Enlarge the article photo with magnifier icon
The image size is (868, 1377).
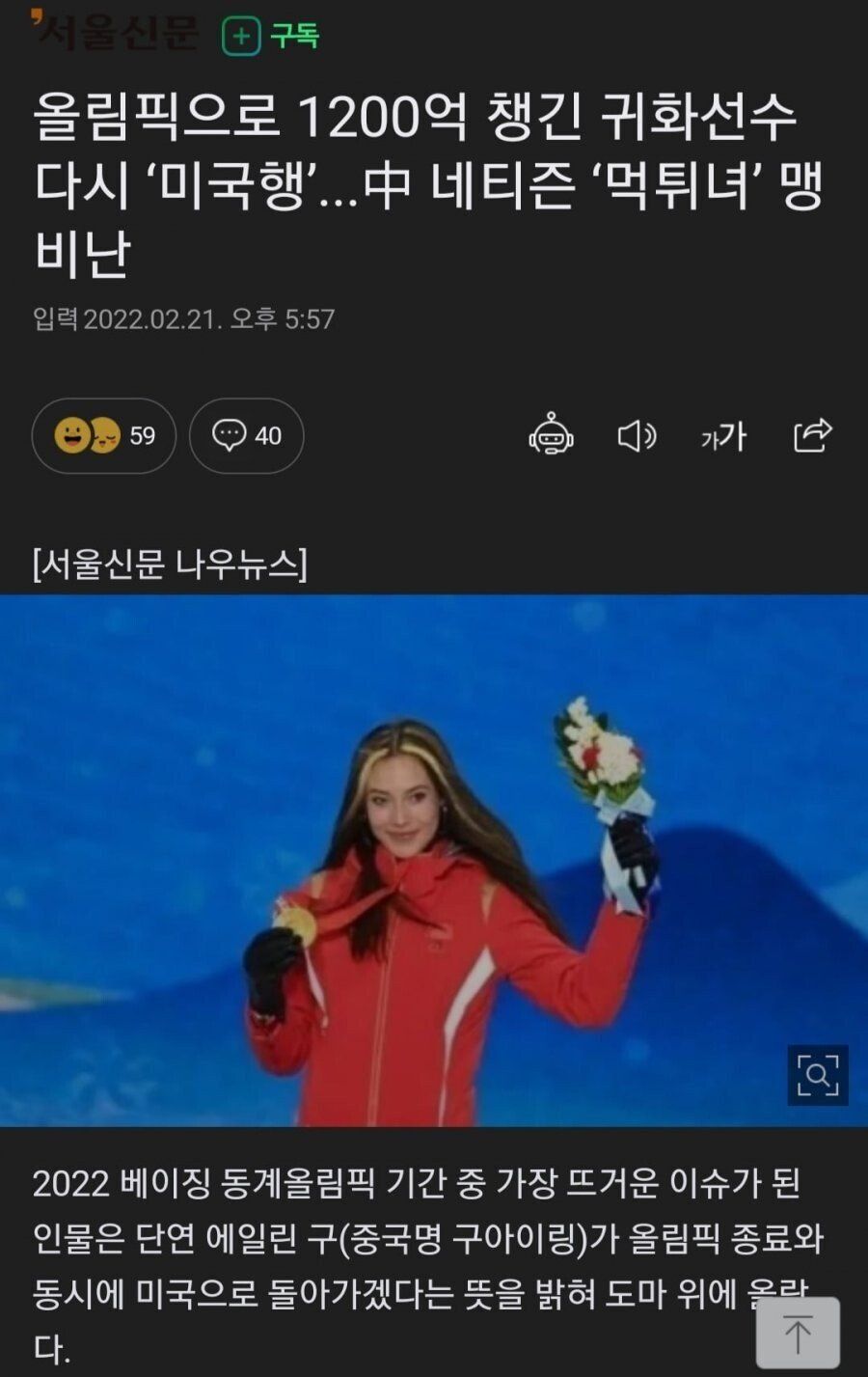coord(817,1074)
